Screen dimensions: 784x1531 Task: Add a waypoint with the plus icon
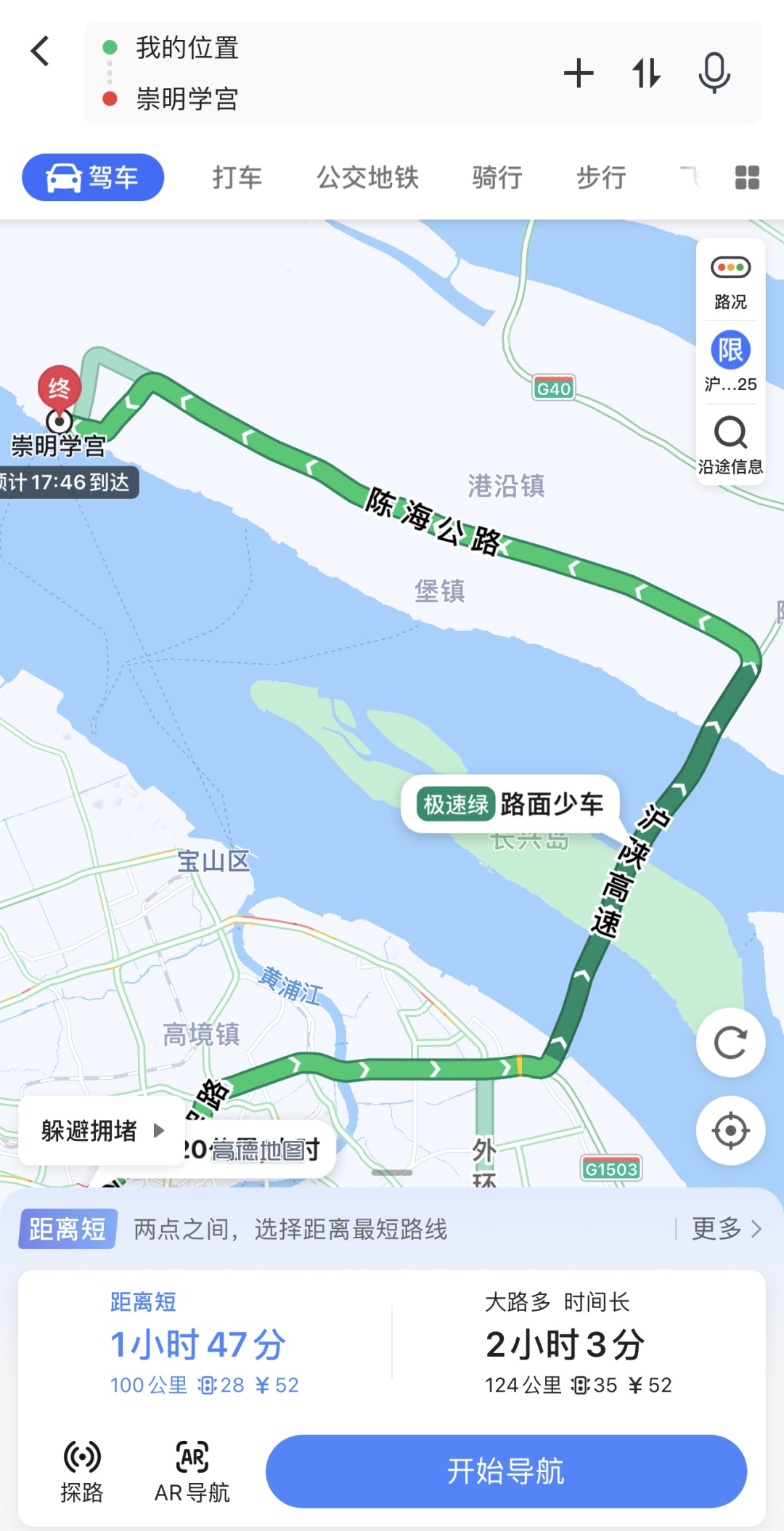click(x=579, y=73)
